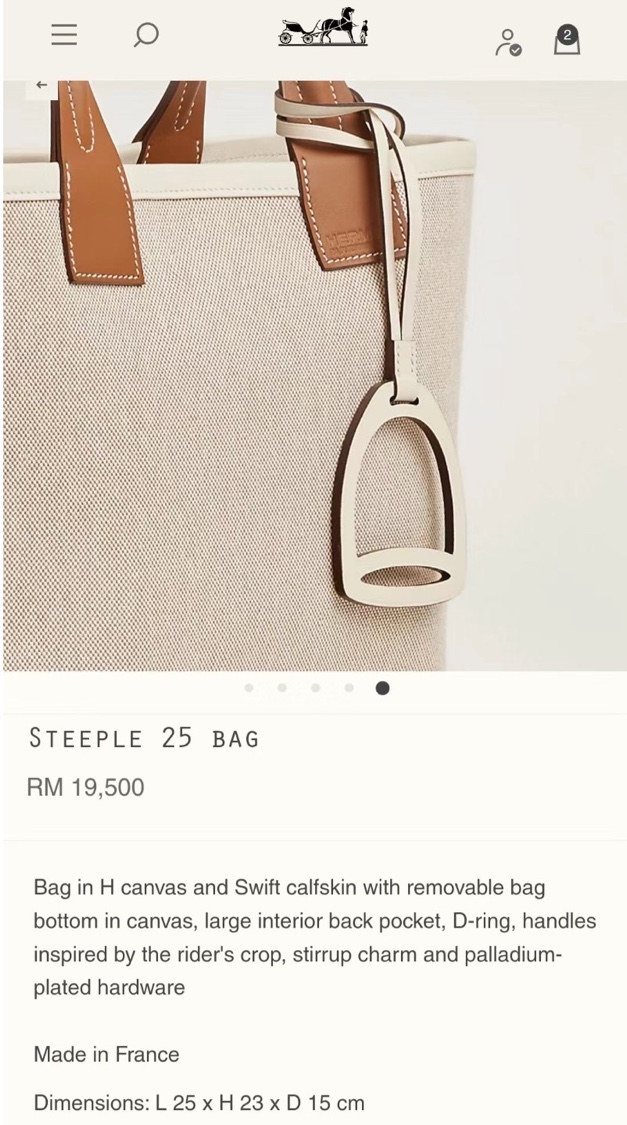Viewport: 627px width, 1125px height.
Task: Go to the Hermès home logo
Action: tap(324, 27)
